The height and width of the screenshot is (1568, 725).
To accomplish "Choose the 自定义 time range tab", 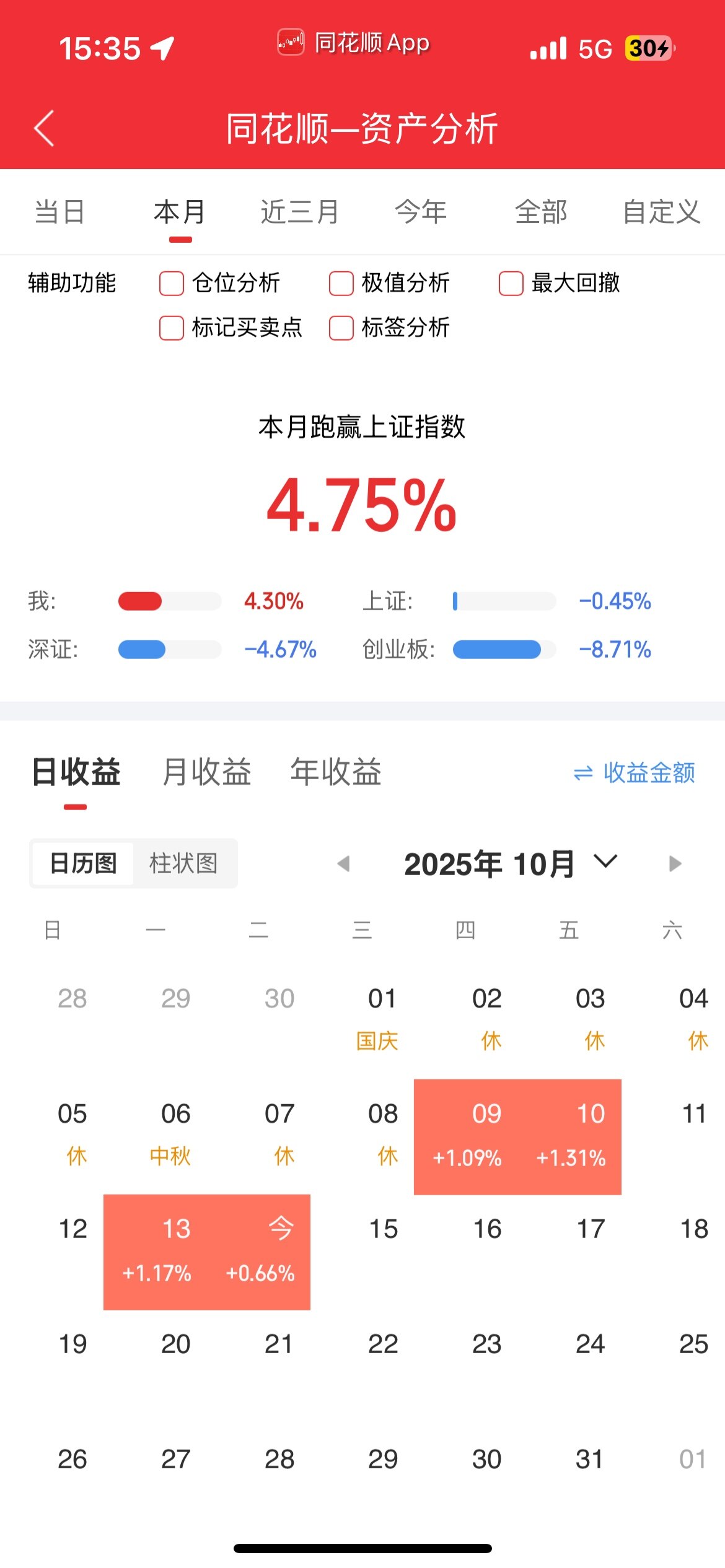I will pos(661,212).
